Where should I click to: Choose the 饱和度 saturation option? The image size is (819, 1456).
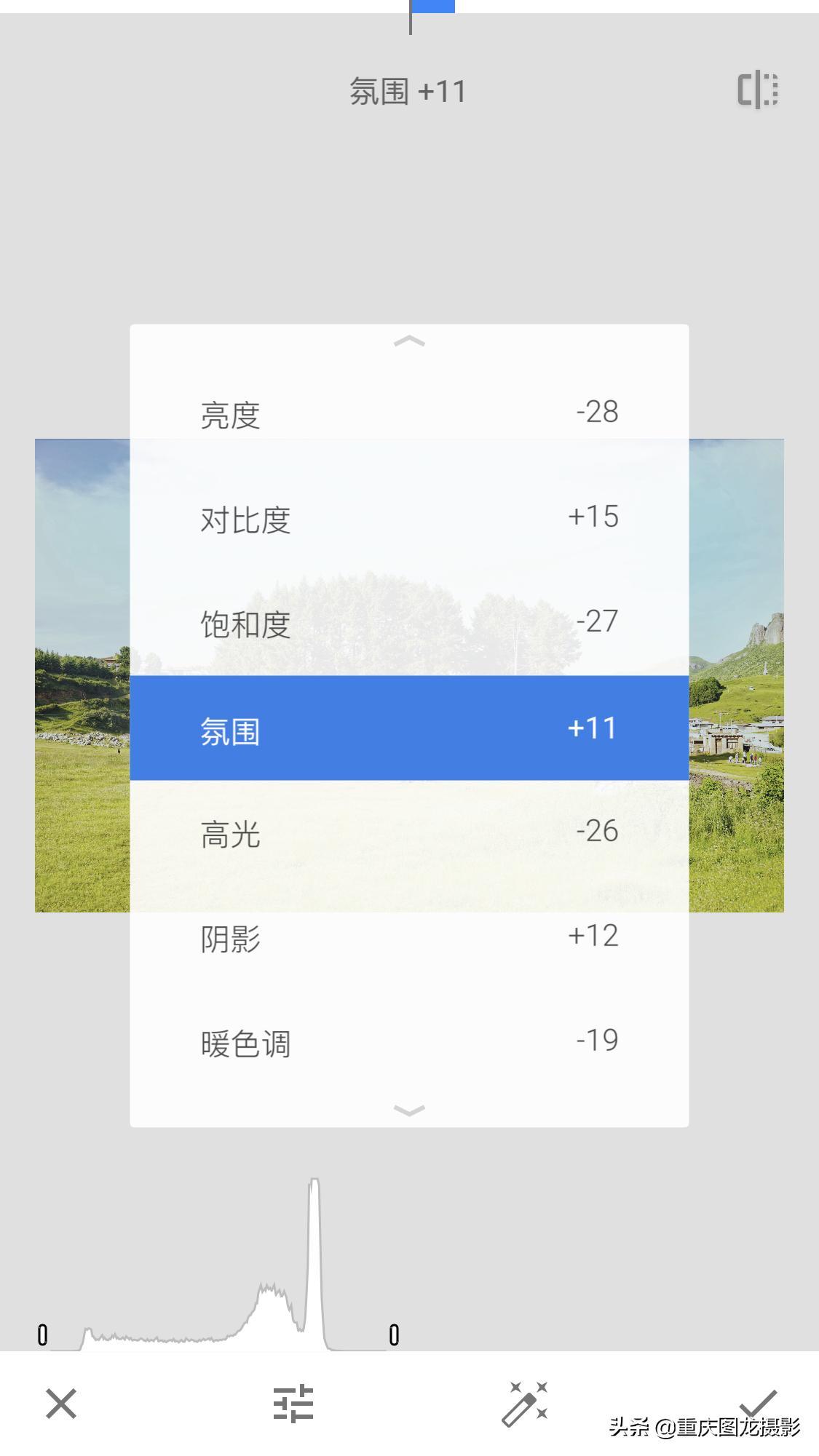pyautogui.click(x=410, y=623)
